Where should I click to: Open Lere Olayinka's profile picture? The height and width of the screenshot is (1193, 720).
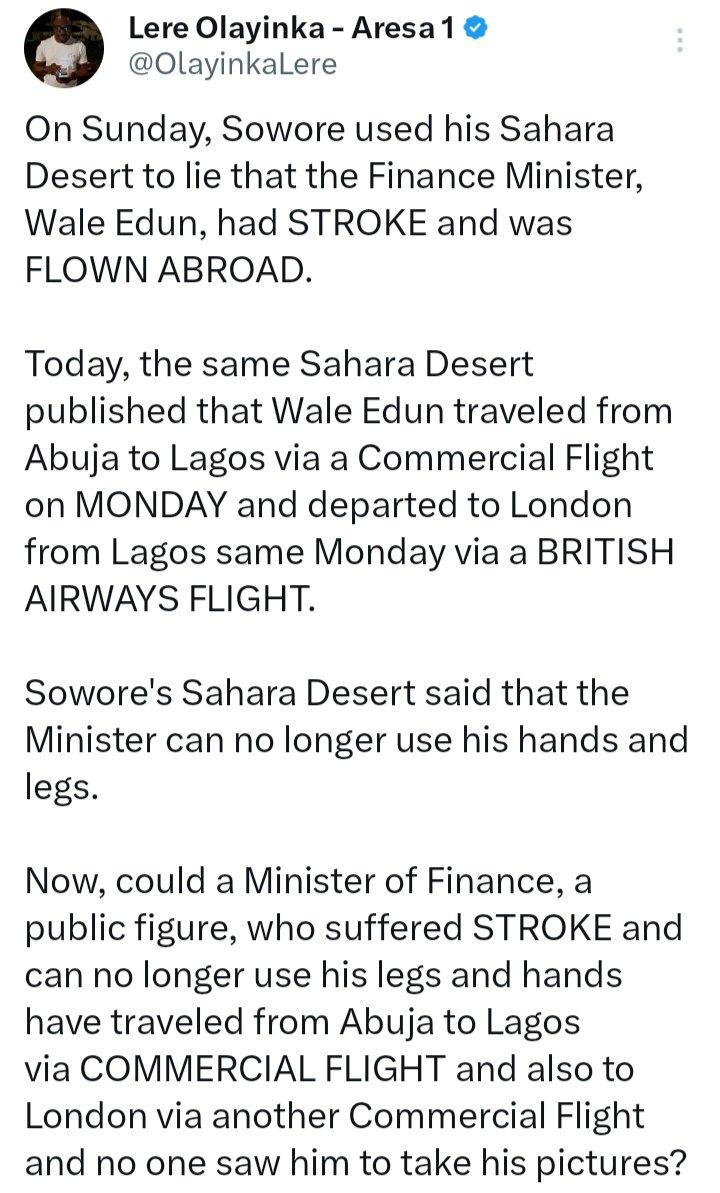(64, 48)
